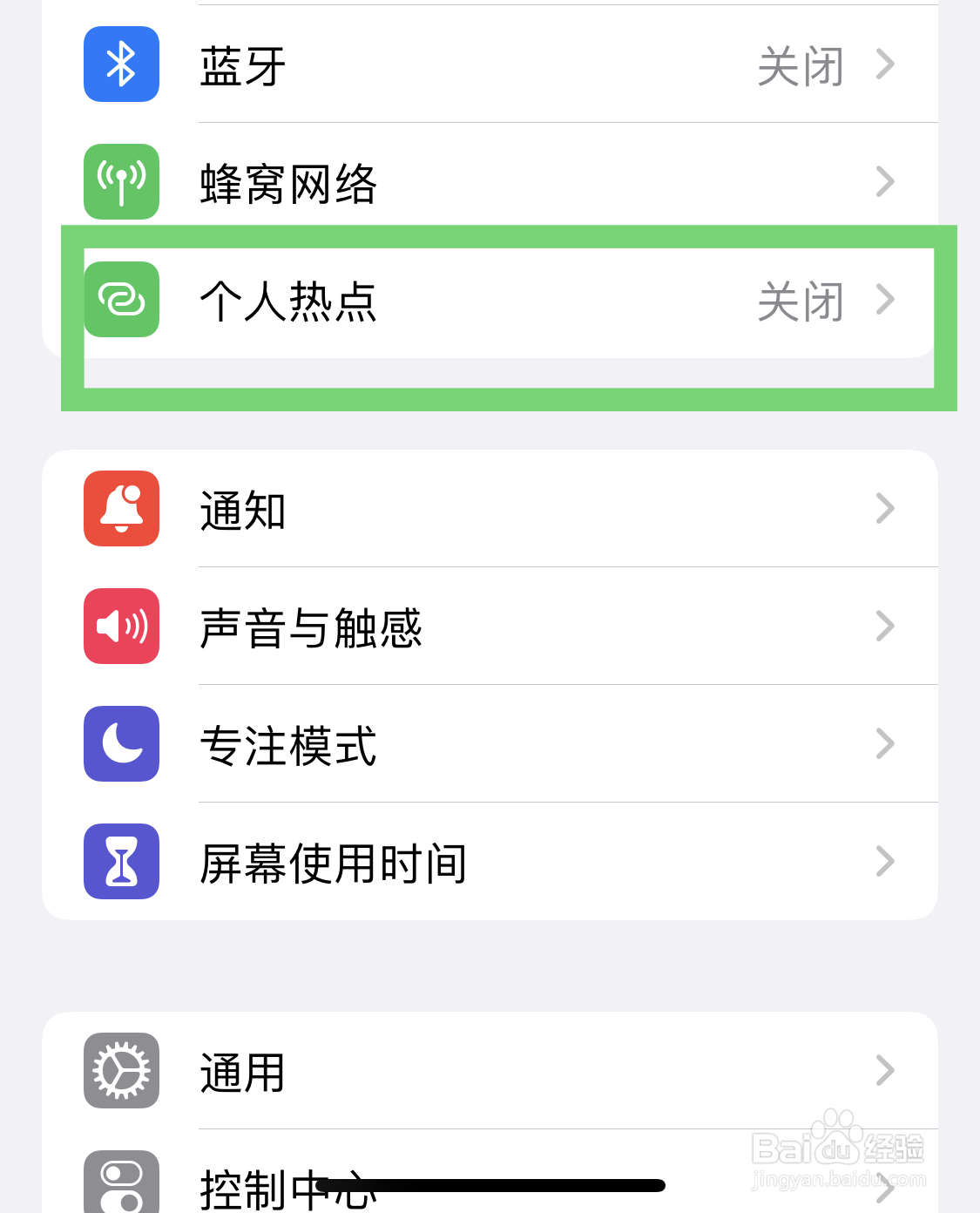Tap the Sounds and Haptics speaker icon

[121, 627]
